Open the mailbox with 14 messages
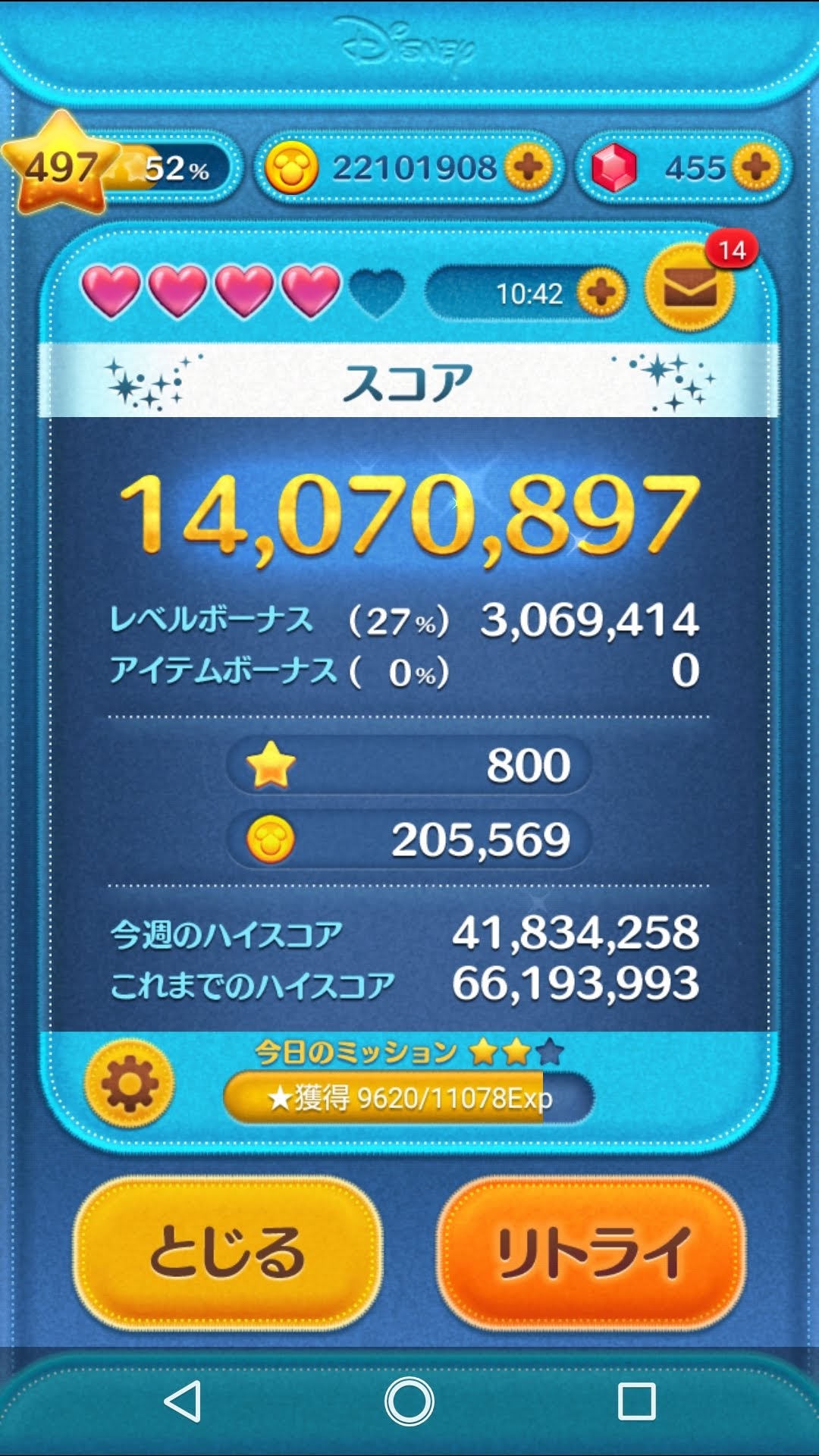This screenshot has height=1456, width=819. [690, 288]
